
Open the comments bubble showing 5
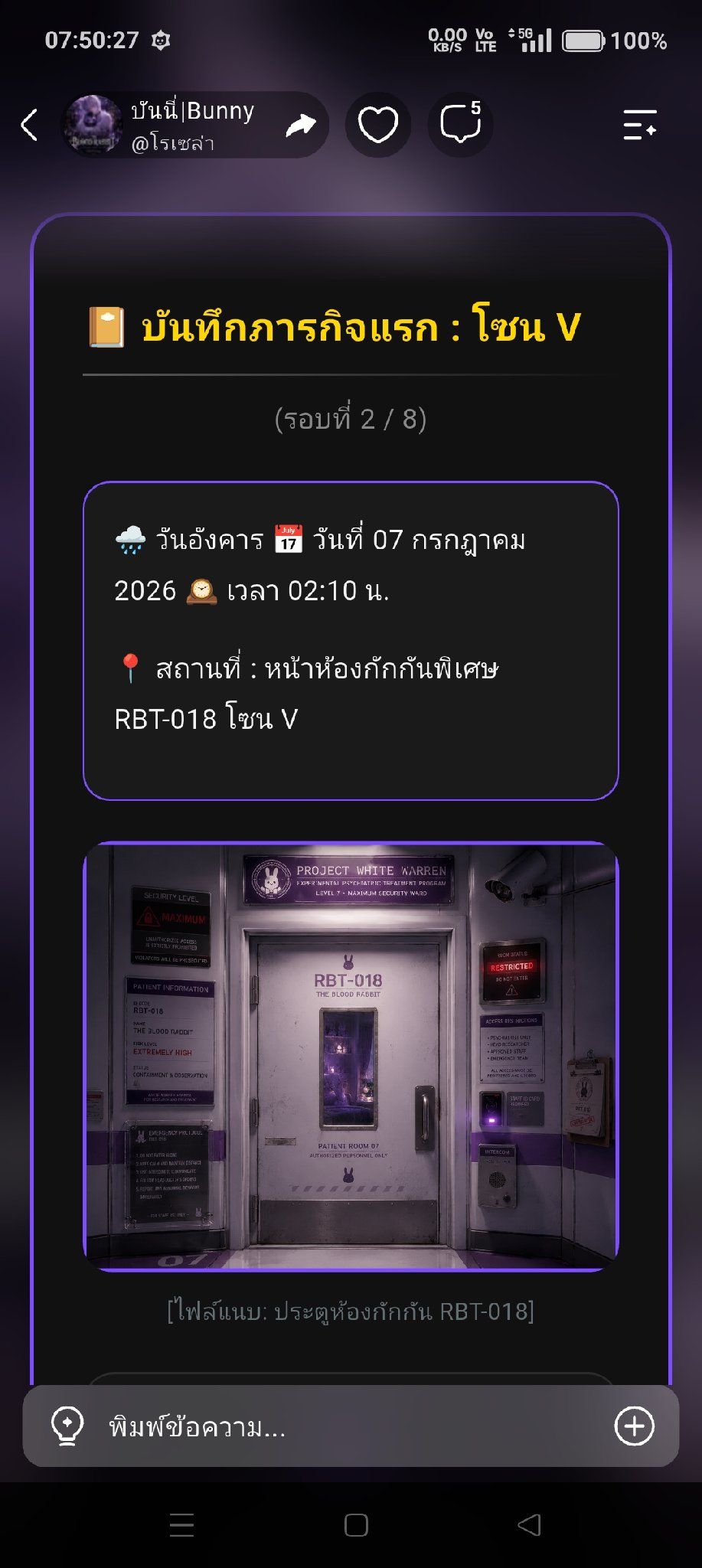460,124
